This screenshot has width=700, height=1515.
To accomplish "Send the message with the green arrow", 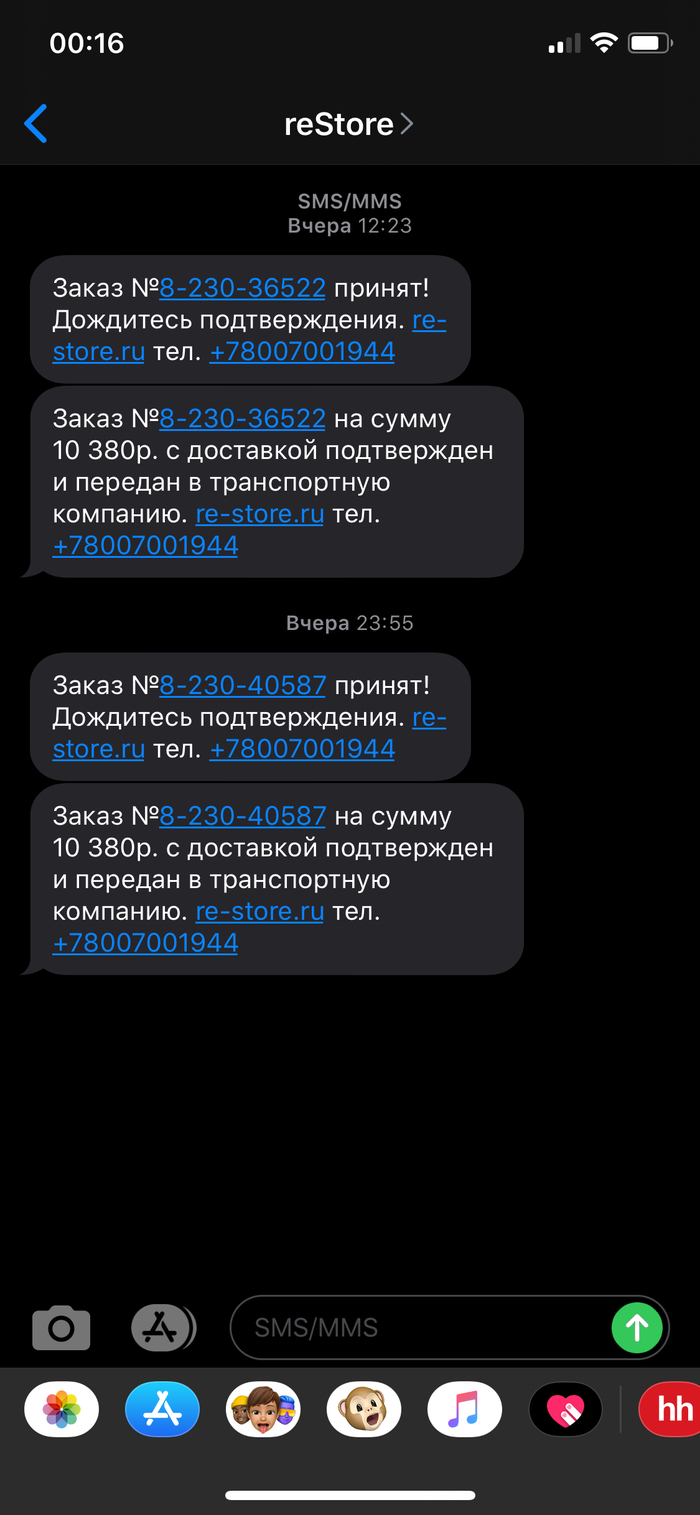I will pos(636,1328).
